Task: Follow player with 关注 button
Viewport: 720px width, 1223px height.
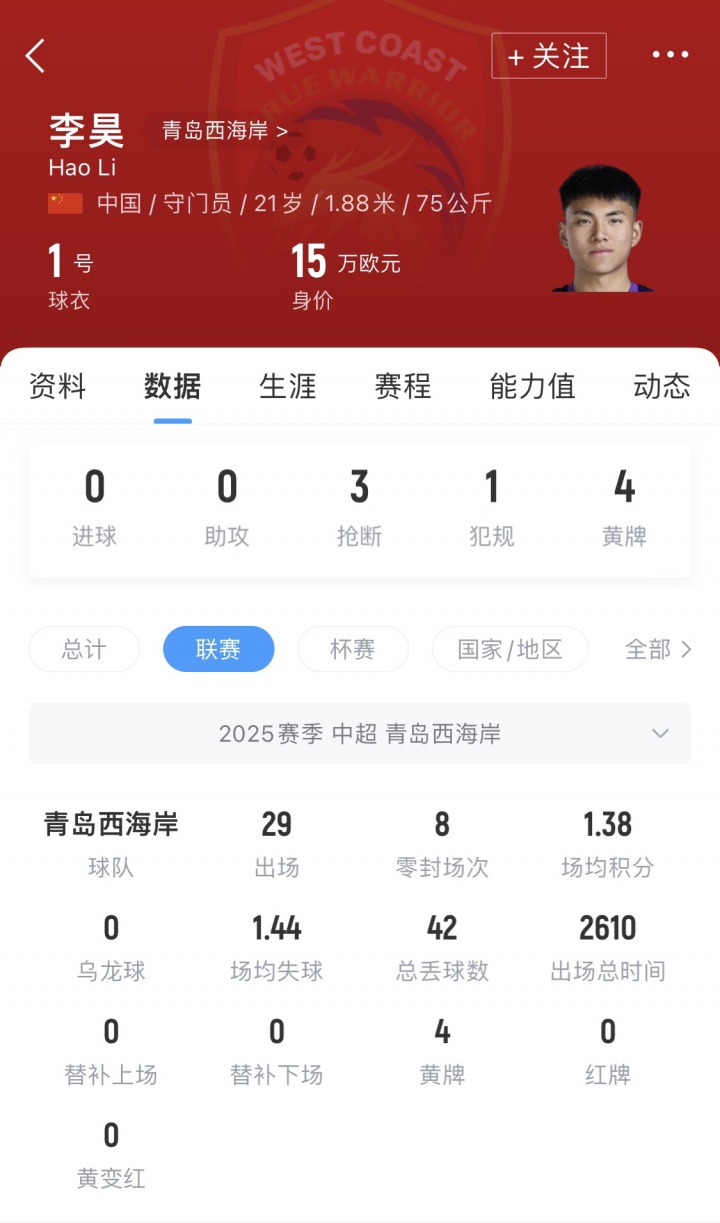Action: coord(548,56)
